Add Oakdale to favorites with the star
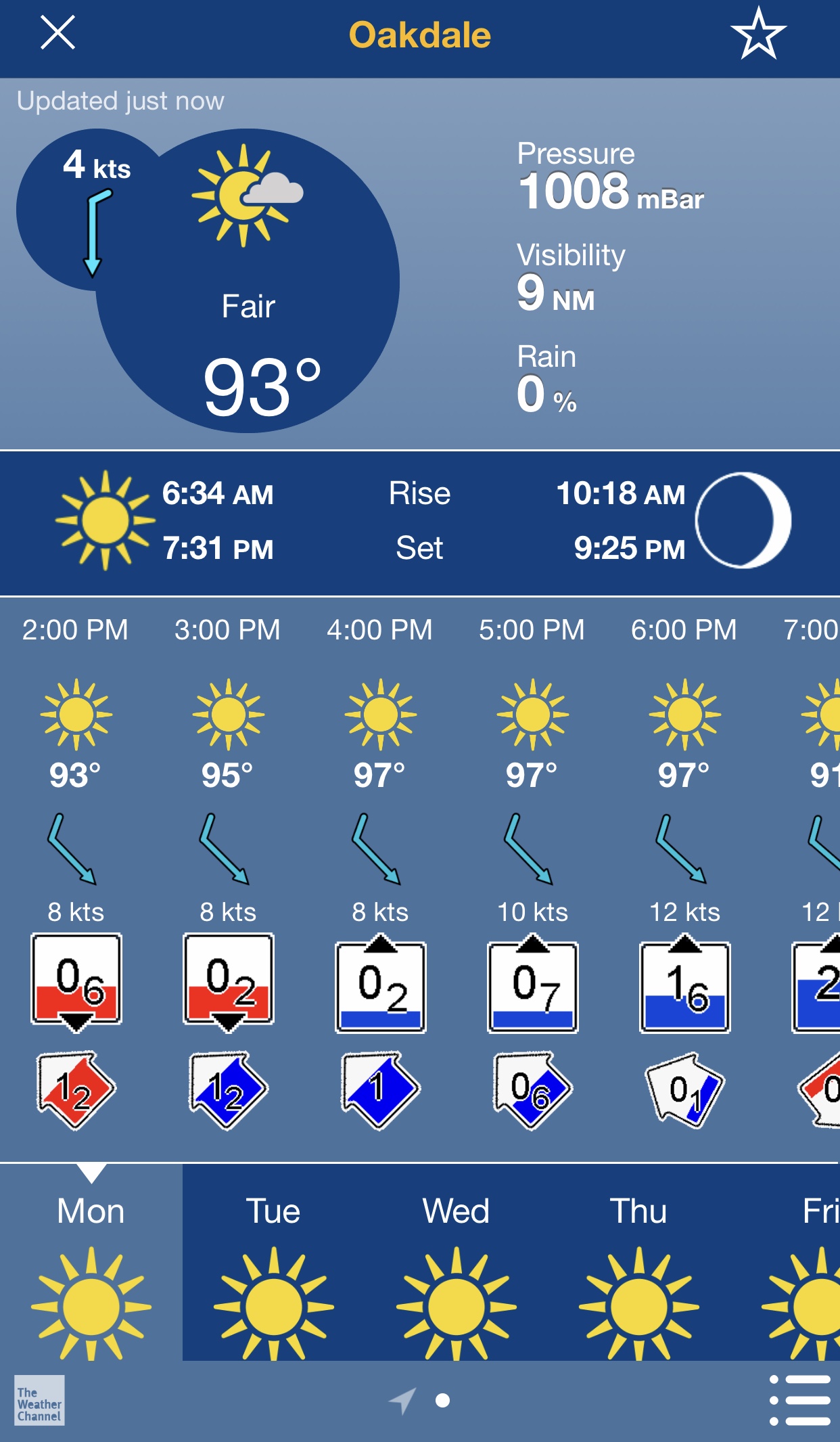The width and height of the screenshot is (840, 1442). point(758,33)
